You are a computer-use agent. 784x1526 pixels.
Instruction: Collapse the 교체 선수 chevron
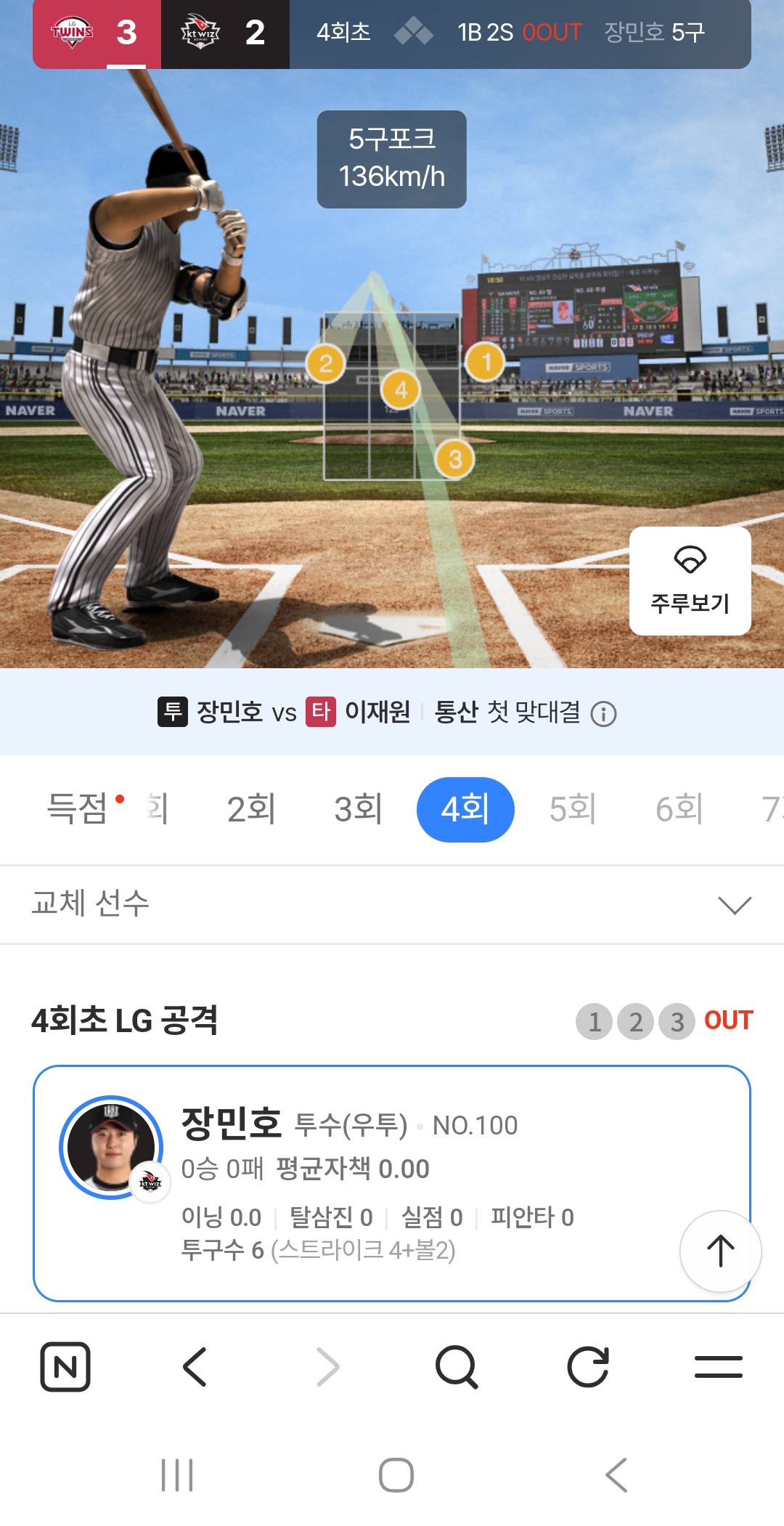coord(736,904)
